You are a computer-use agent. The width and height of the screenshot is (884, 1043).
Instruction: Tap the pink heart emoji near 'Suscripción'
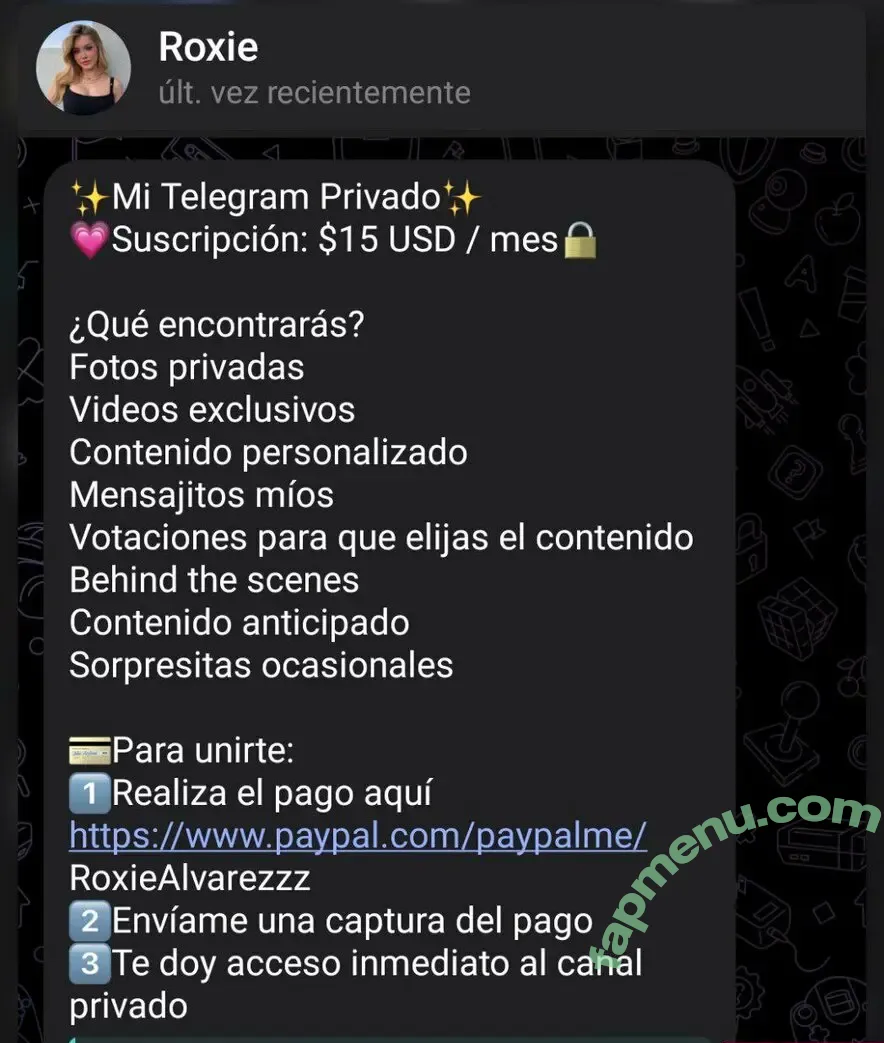point(89,239)
